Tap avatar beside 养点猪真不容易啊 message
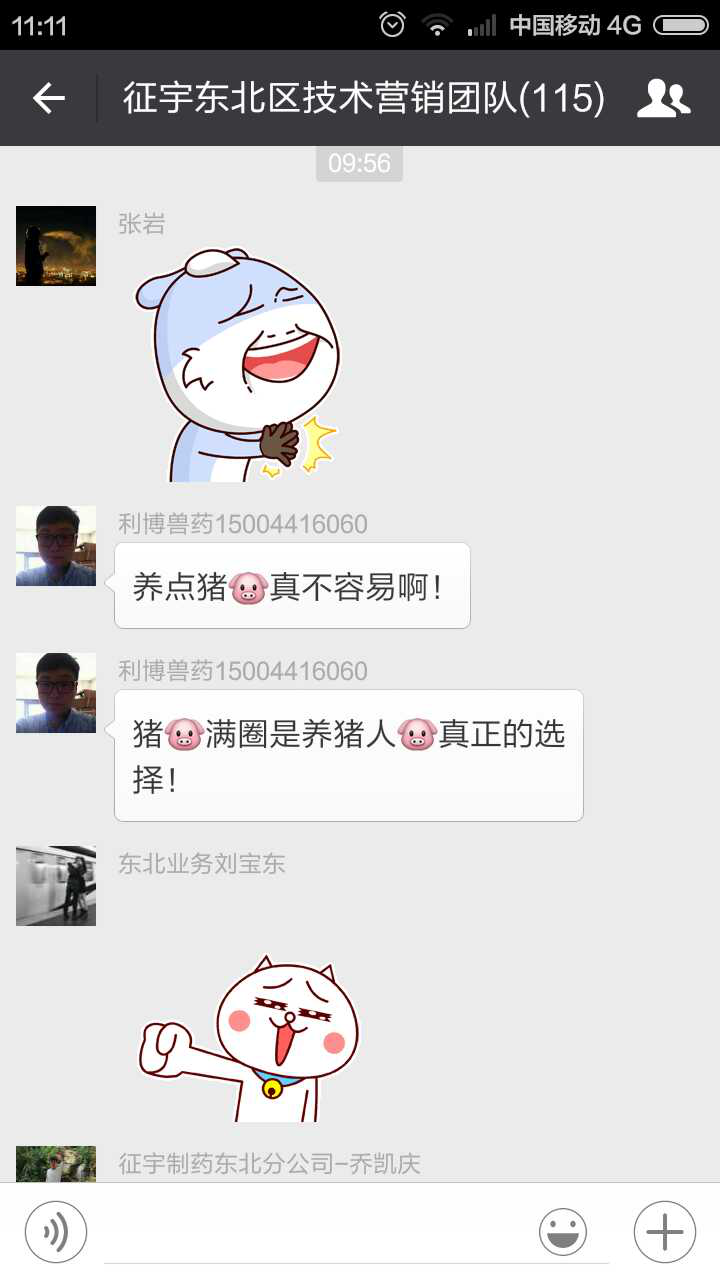Image resolution: width=720 pixels, height=1280 pixels. coord(56,546)
